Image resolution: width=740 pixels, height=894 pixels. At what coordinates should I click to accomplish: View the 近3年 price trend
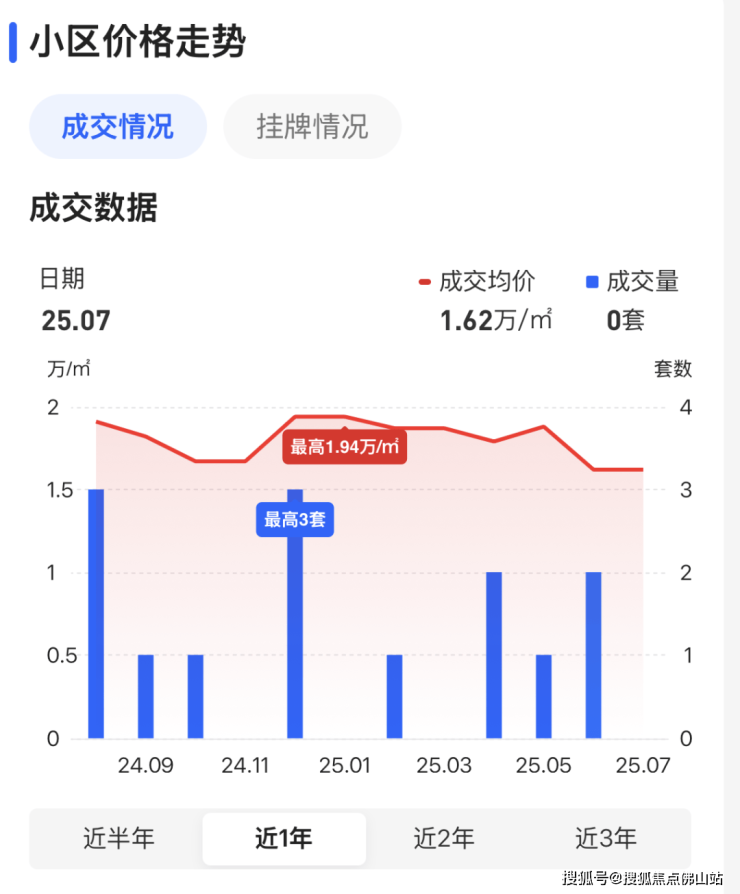[606, 838]
